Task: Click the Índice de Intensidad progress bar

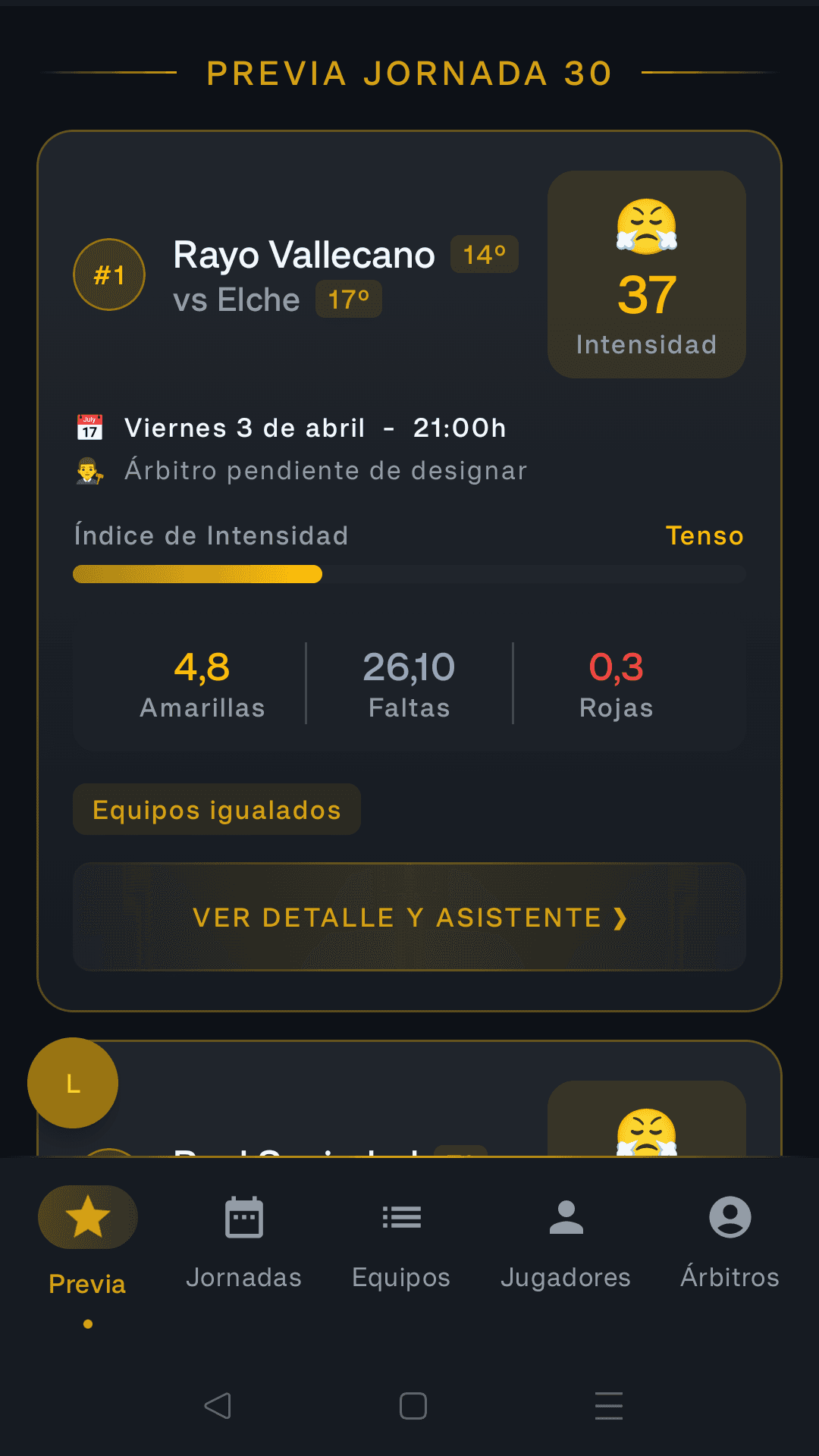Action: click(x=409, y=574)
